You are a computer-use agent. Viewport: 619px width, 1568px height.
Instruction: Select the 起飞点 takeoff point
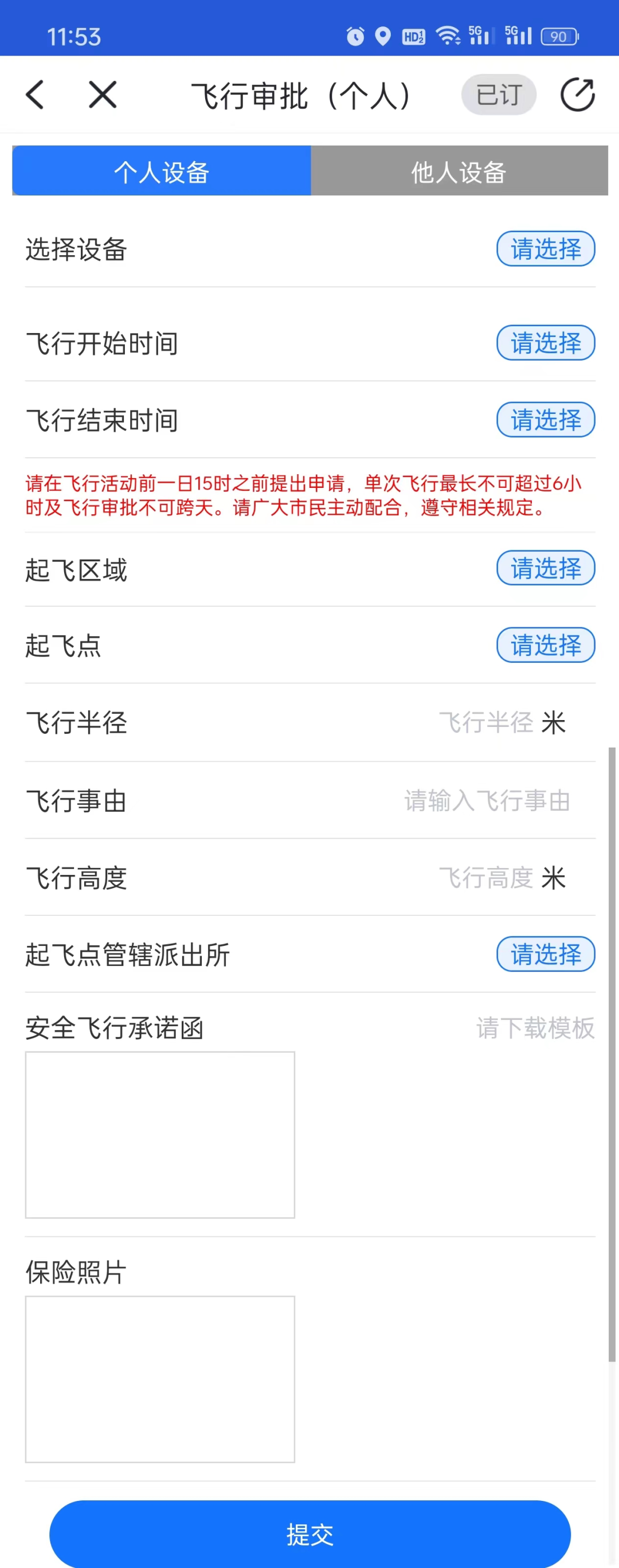tap(546, 645)
